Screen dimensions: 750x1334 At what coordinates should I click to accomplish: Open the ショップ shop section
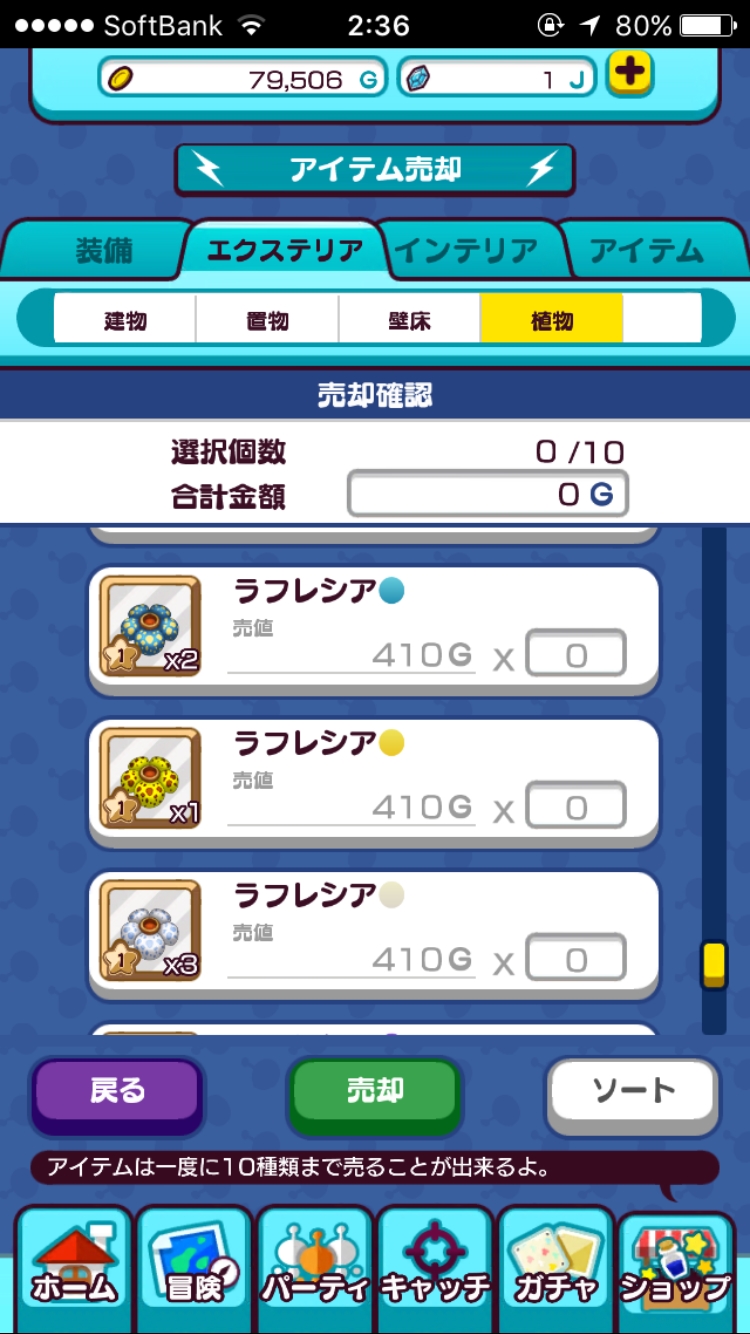click(x=676, y=1268)
